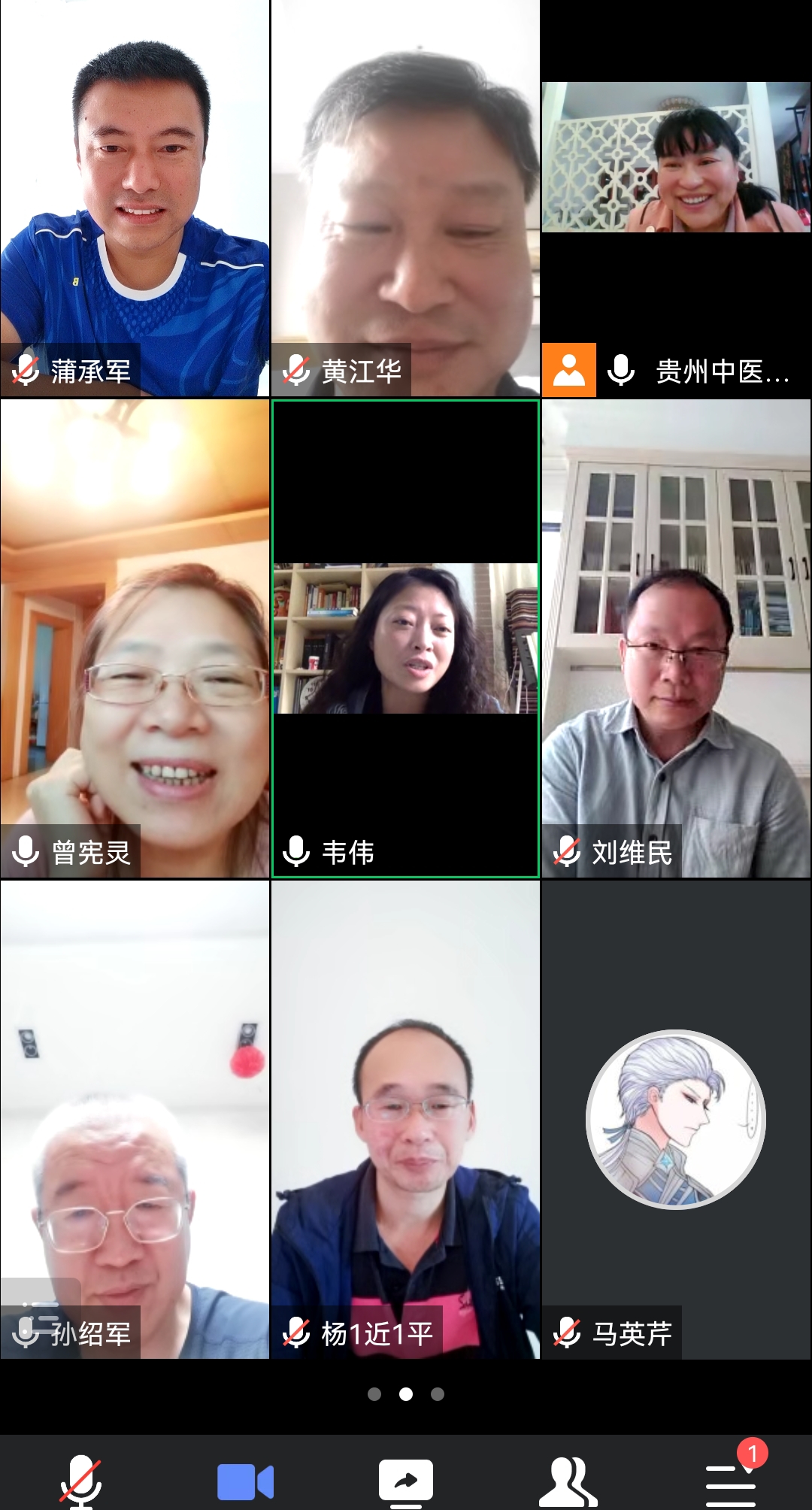
Task: Open the participants list
Action: [568, 1481]
